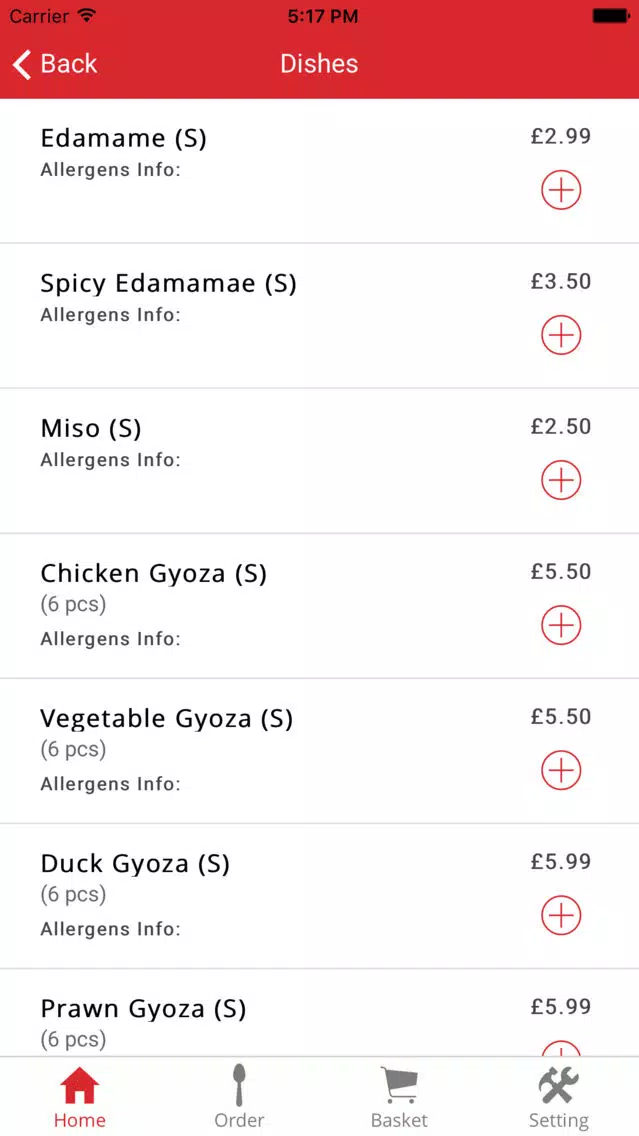This screenshot has width=639, height=1136.
Task: Add Miso (S) to the order
Action: 561,480
